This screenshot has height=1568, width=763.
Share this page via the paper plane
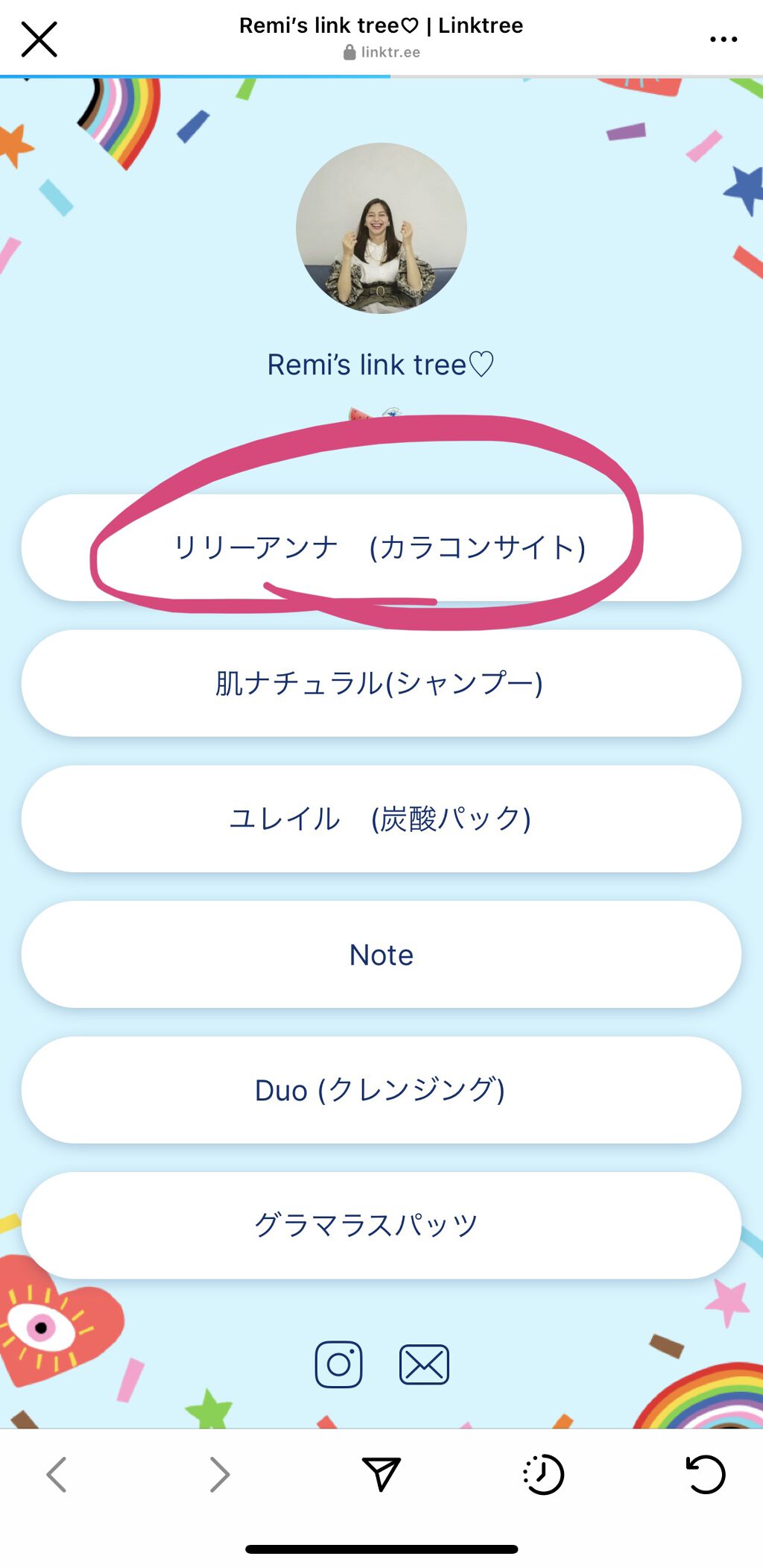(x=381, y=1474)
